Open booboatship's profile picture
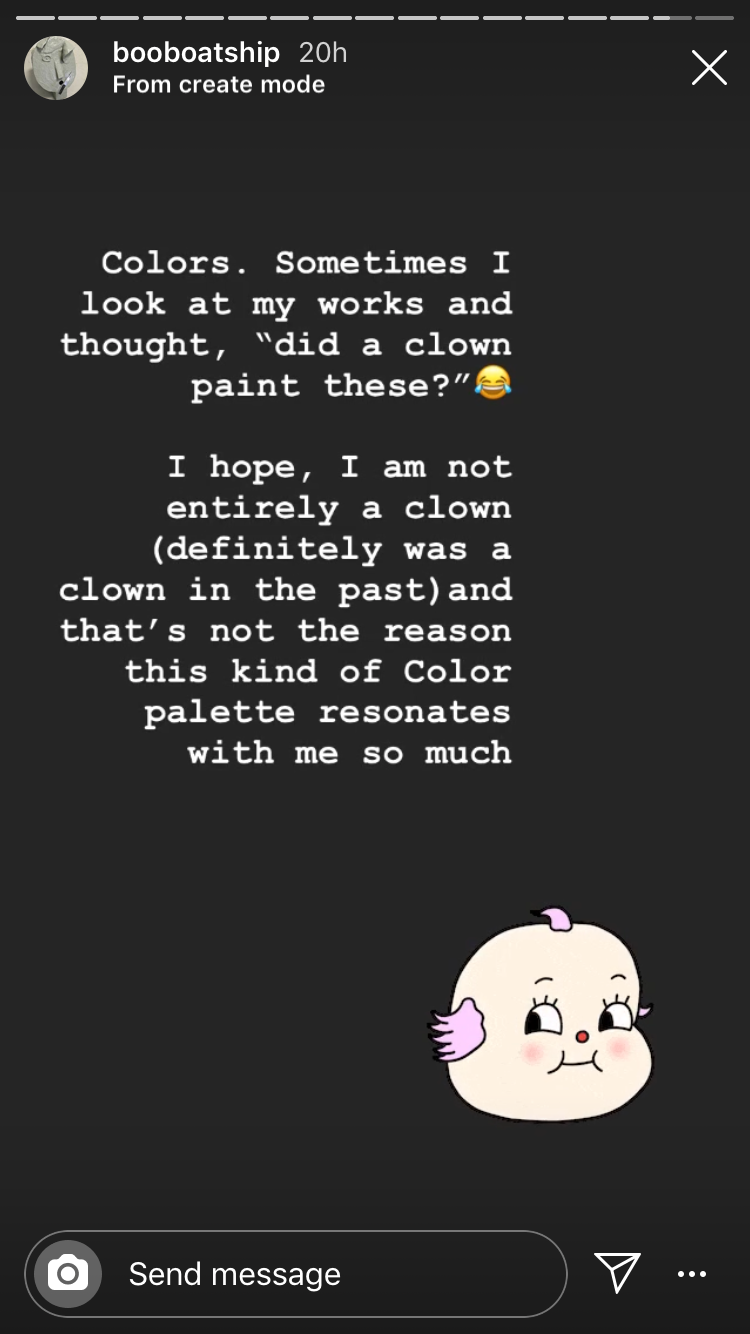 (56, 68)
